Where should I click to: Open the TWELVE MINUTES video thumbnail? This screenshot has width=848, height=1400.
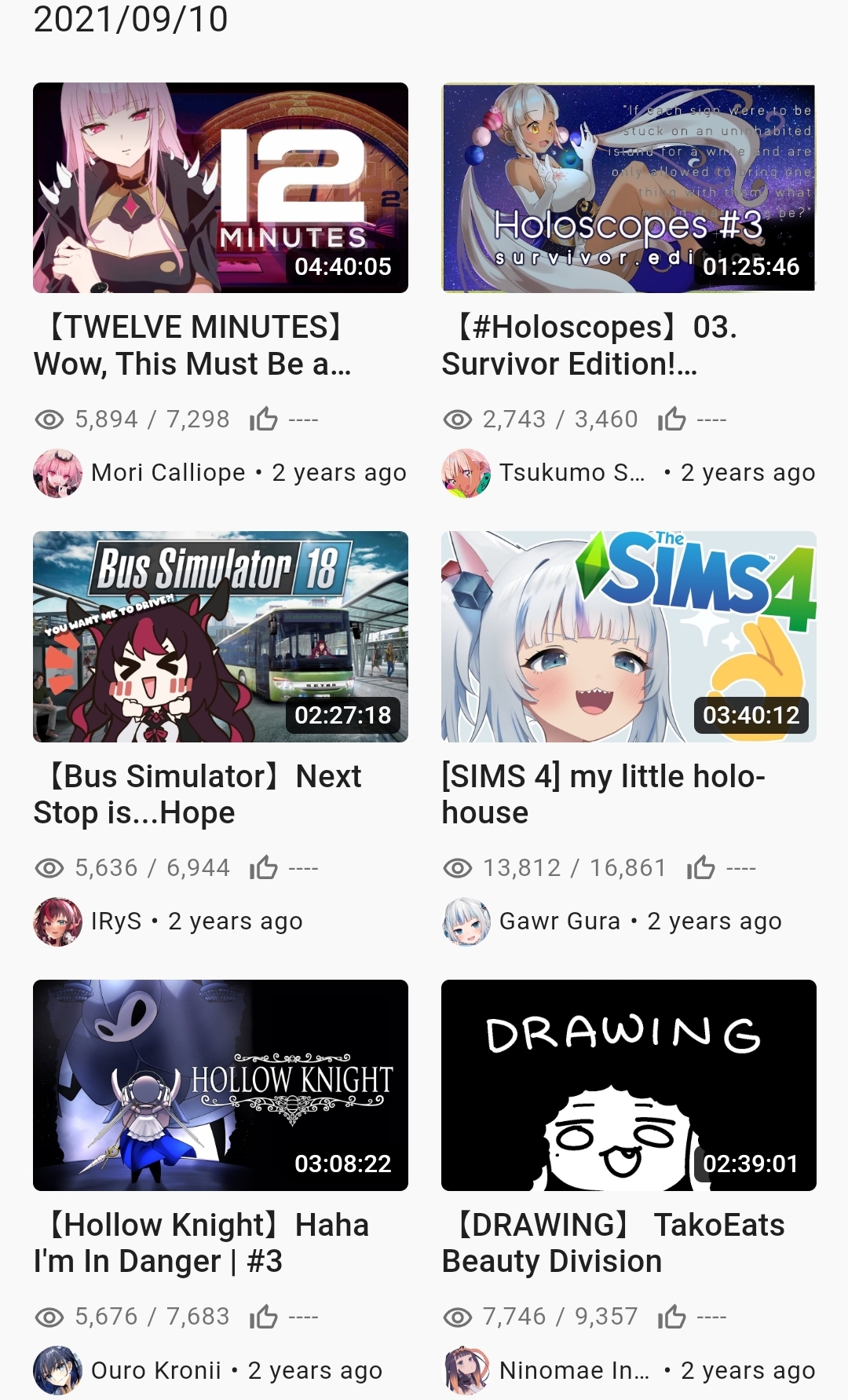pos(220,188)
